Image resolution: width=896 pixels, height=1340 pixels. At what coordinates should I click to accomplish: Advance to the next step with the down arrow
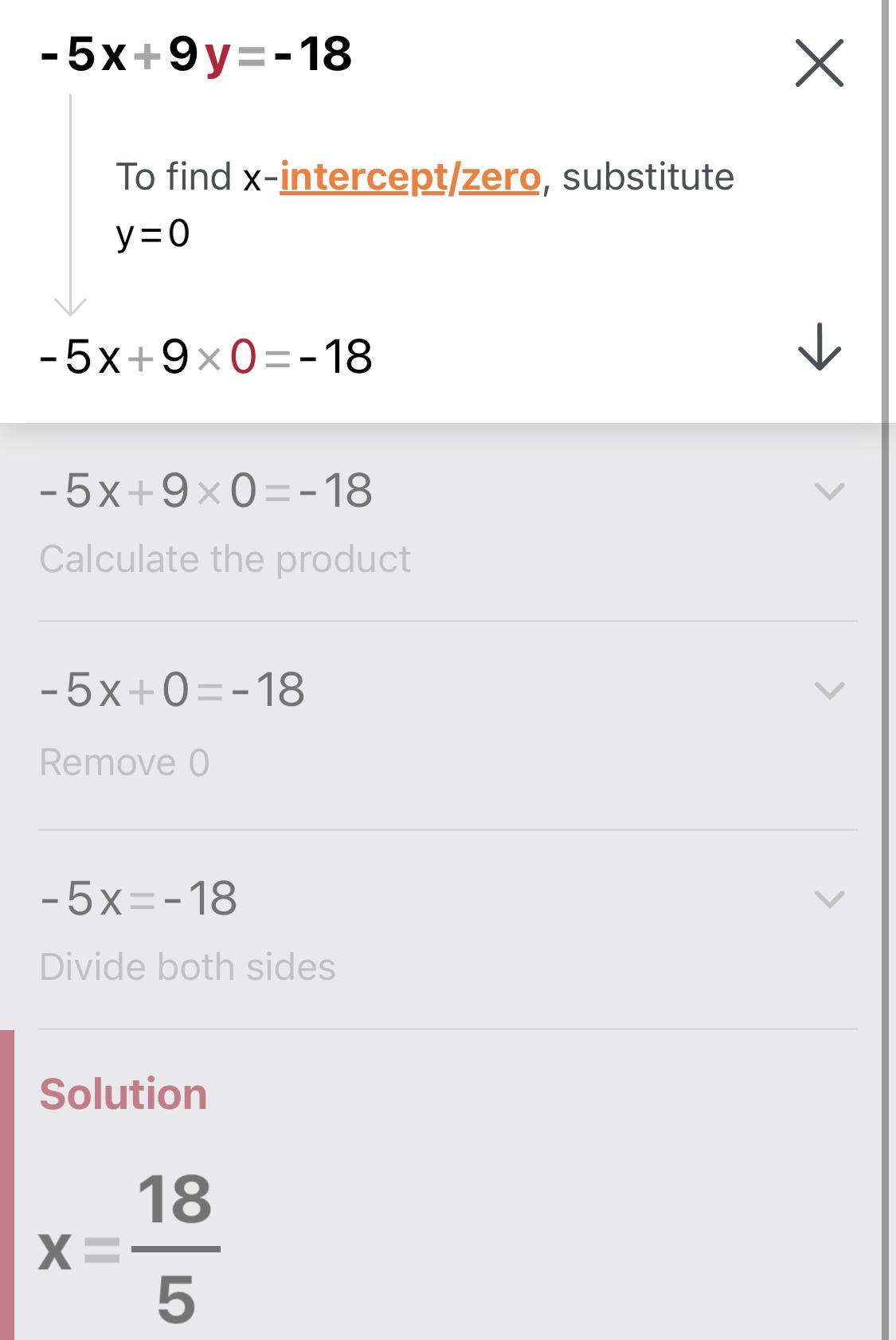tap(819, 347)
